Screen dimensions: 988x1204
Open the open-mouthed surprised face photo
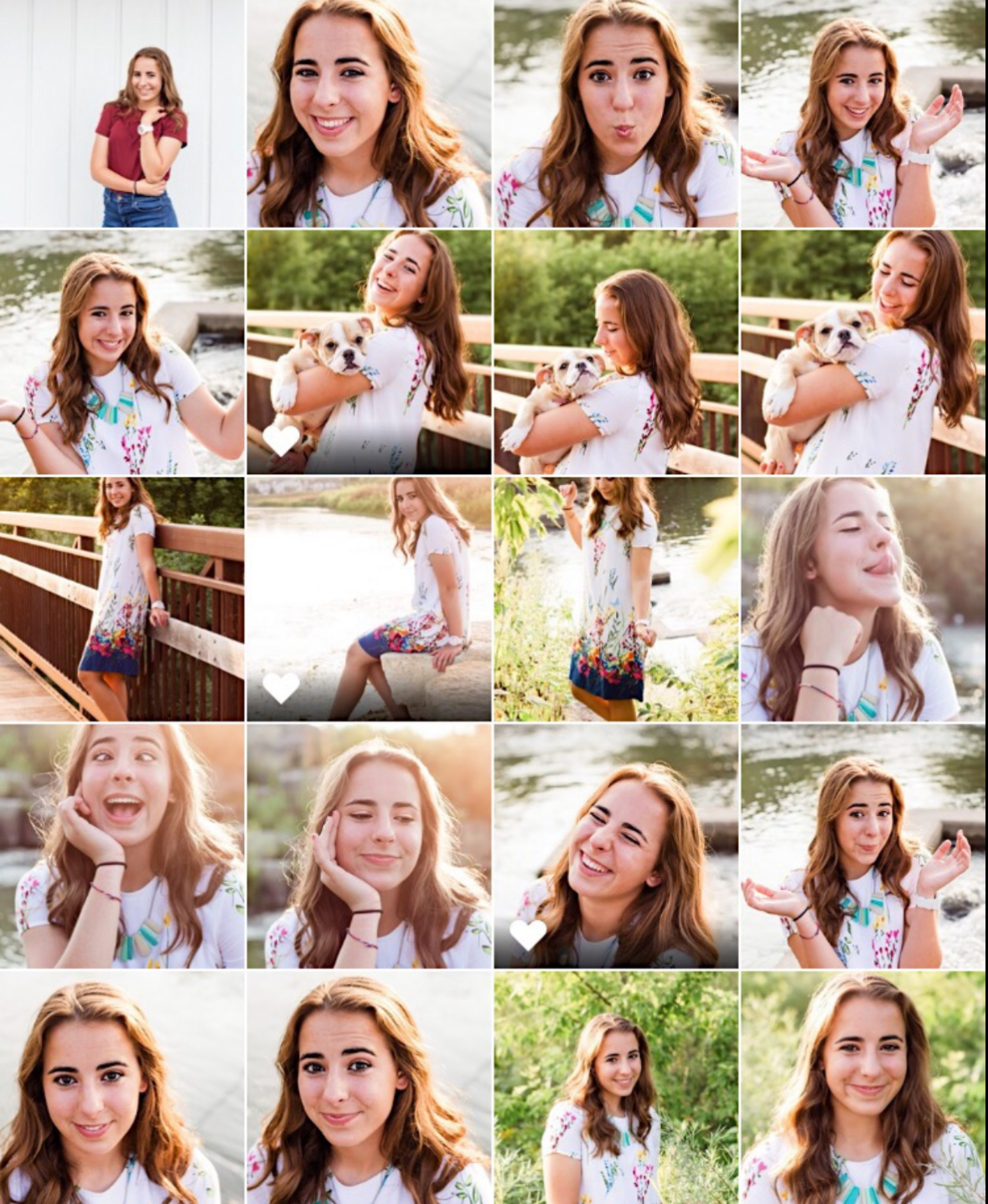(122, 845)
